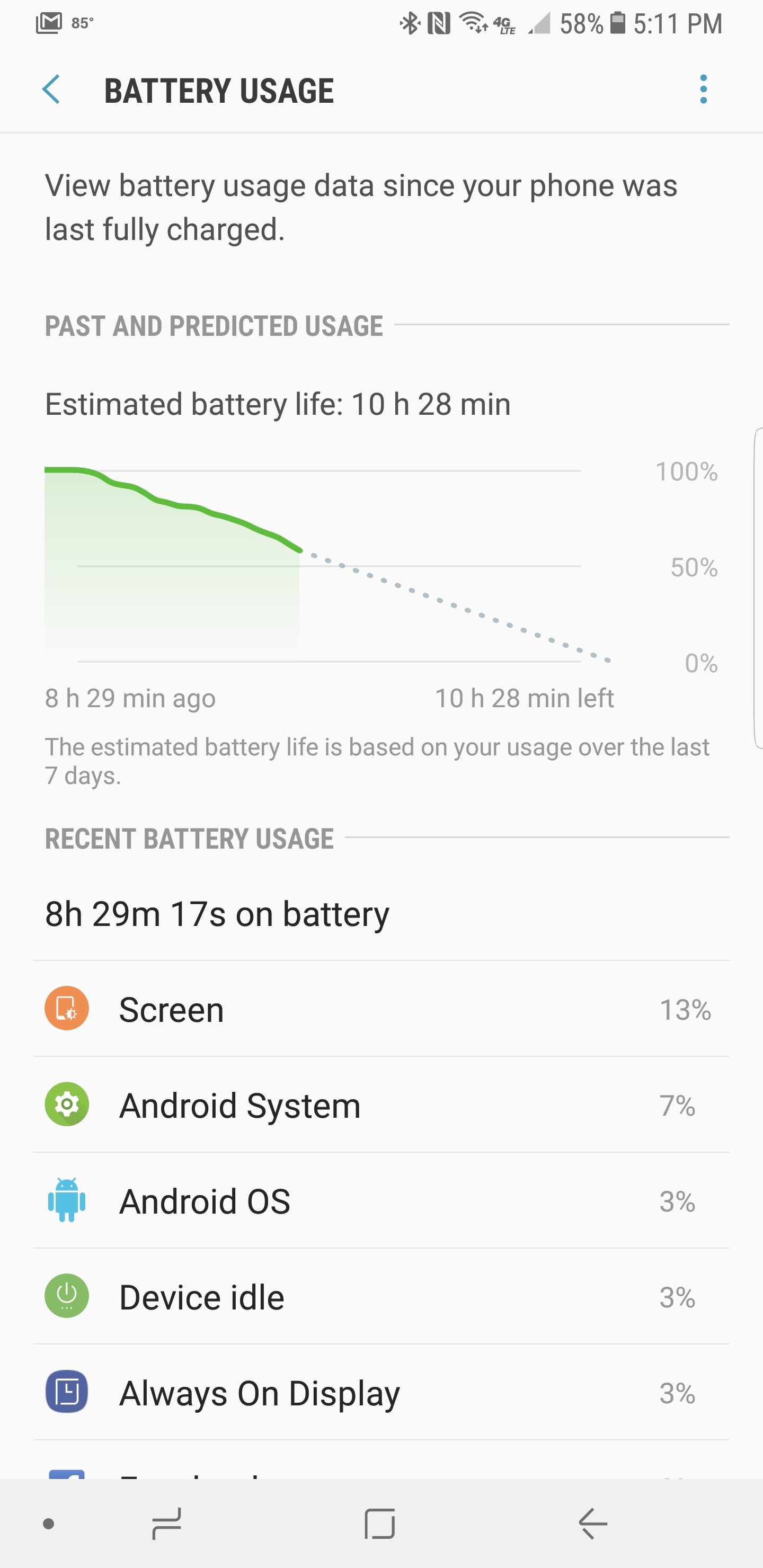Screen dimensions: 763x1568
Task: Open Always On Display battery usage
Action: tap(381, 1393)
